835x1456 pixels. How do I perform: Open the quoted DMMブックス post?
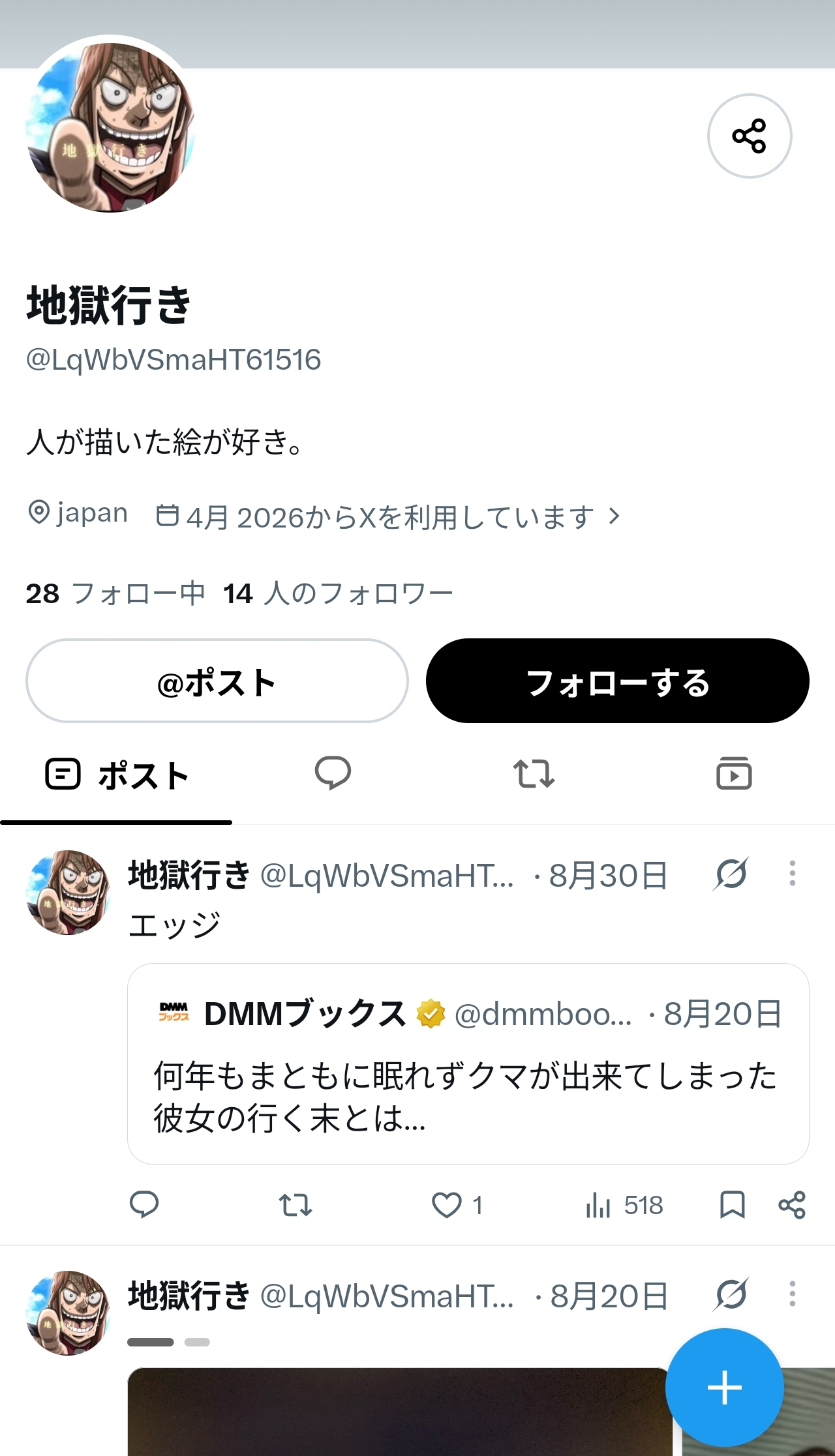(x=468, y=1063)
